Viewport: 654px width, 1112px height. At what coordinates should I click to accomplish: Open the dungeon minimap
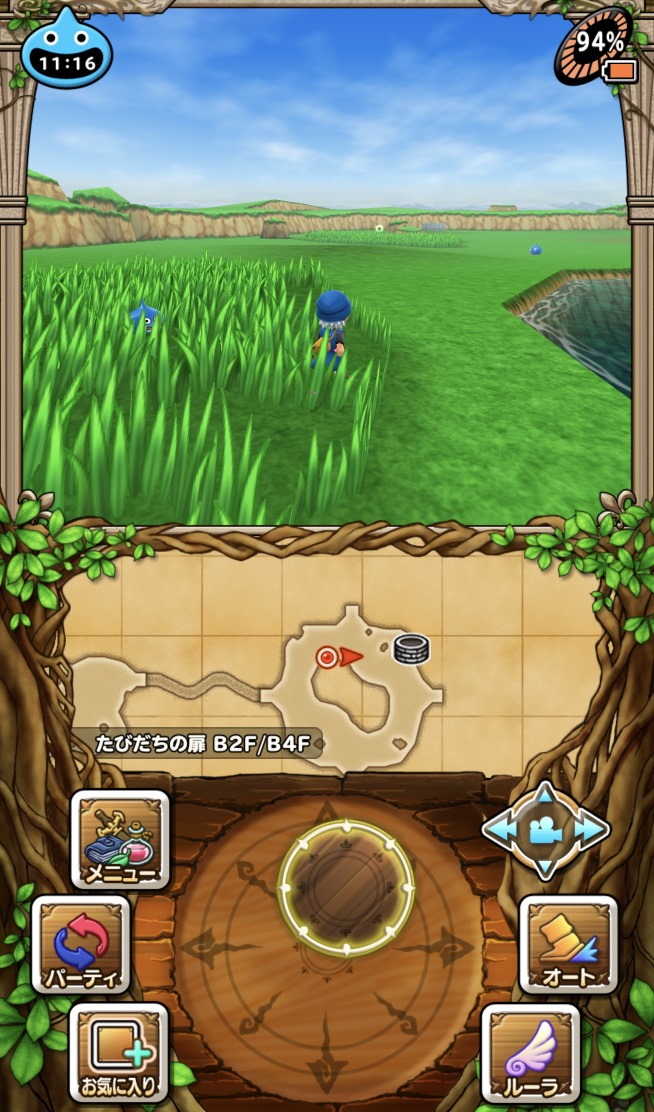pyautogui.click(x=330, y=660)
